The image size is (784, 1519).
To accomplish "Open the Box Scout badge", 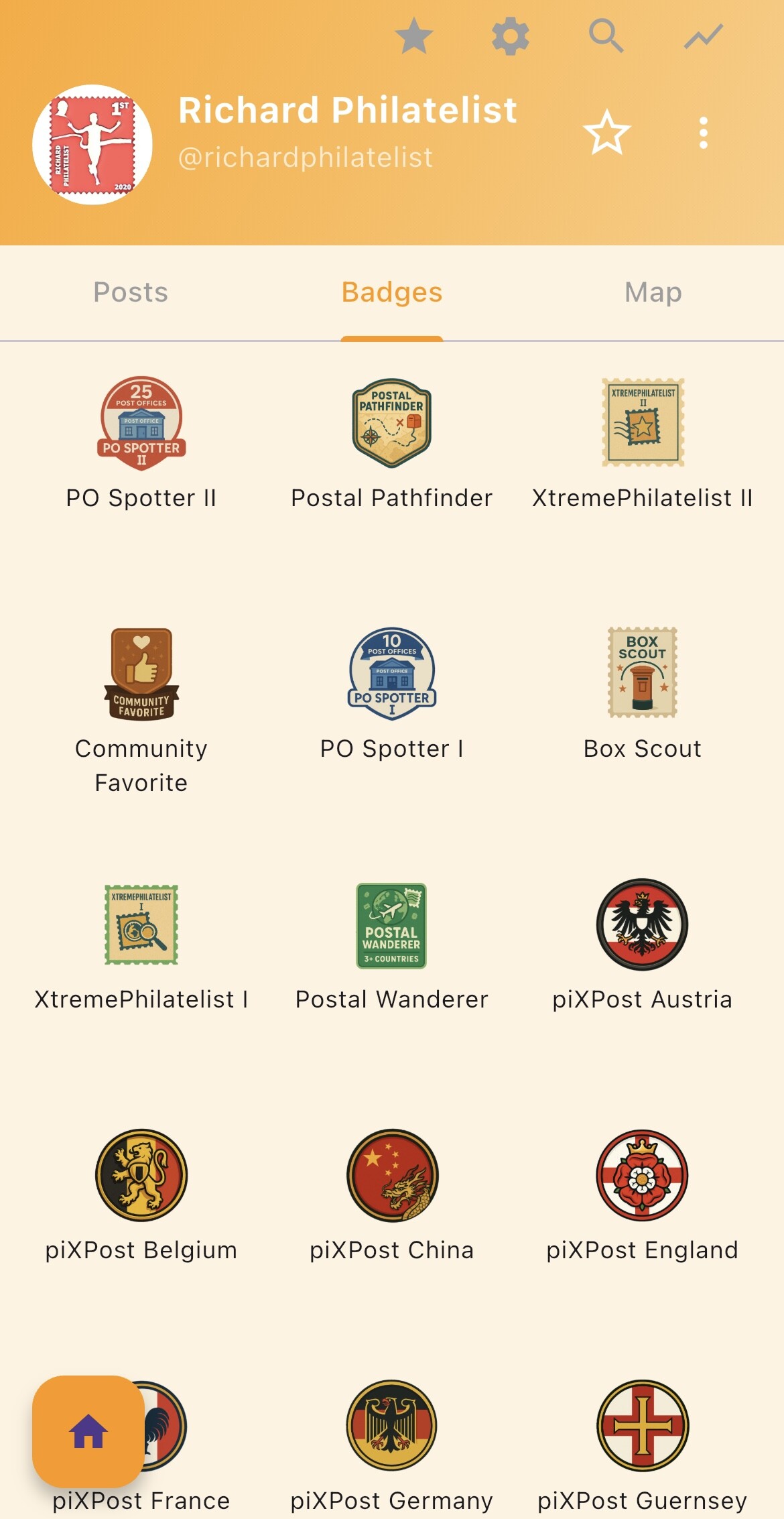I will pos(643,693).
